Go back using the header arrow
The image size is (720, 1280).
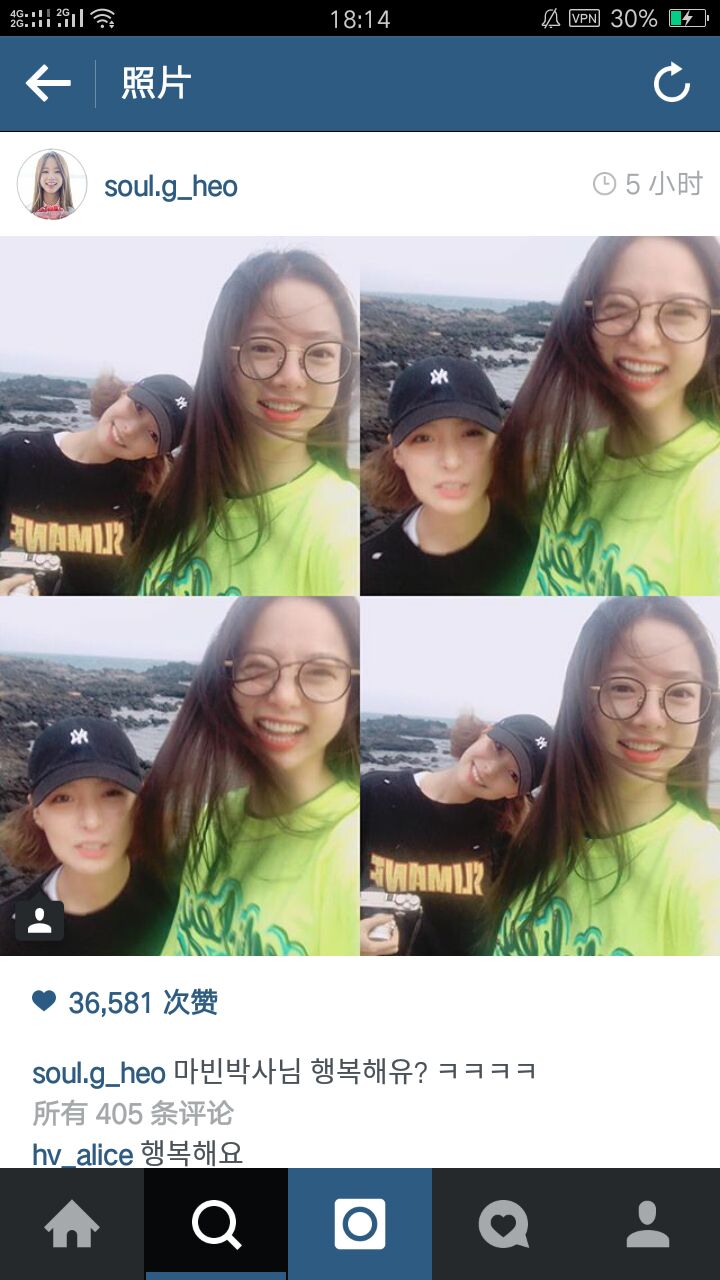coord(48,84)
